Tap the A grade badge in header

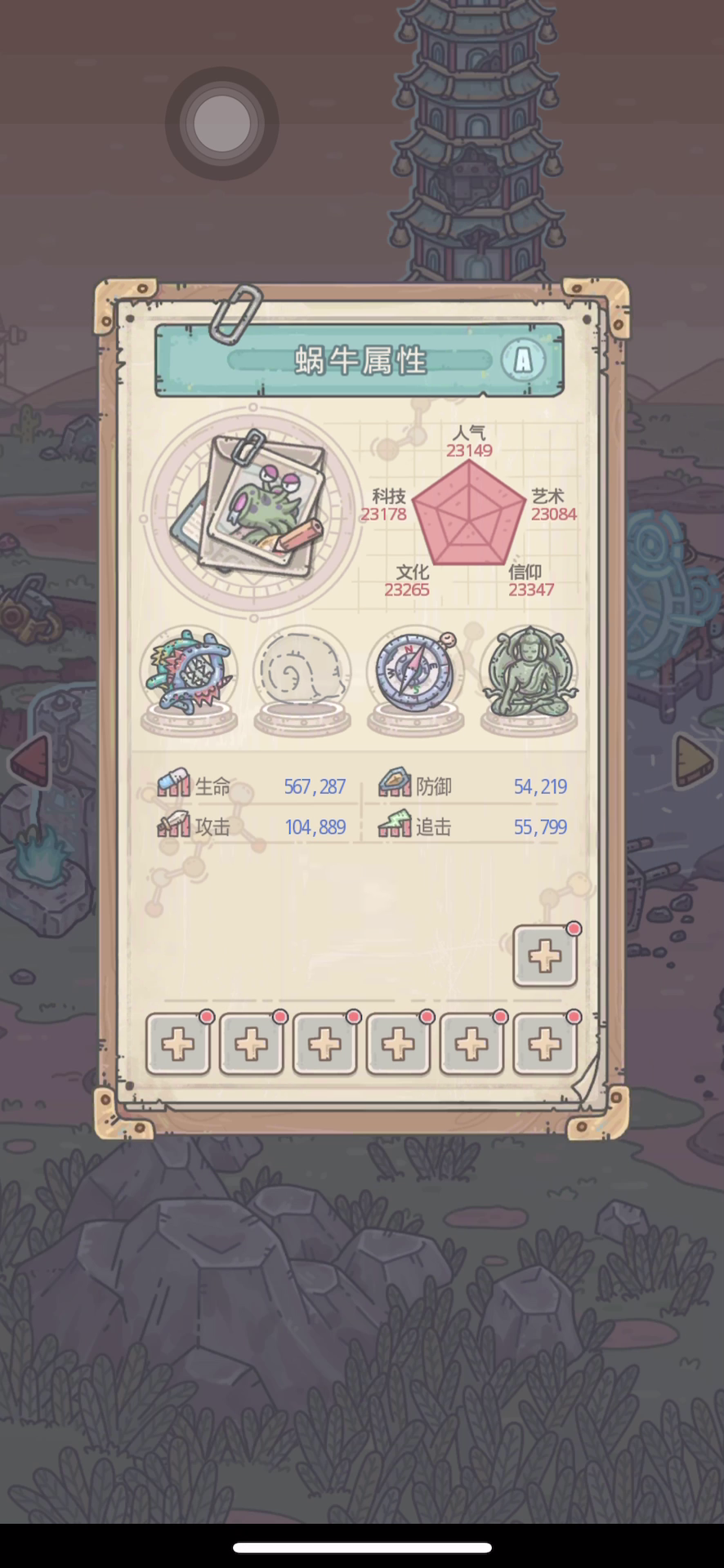(x=523, y=359)
